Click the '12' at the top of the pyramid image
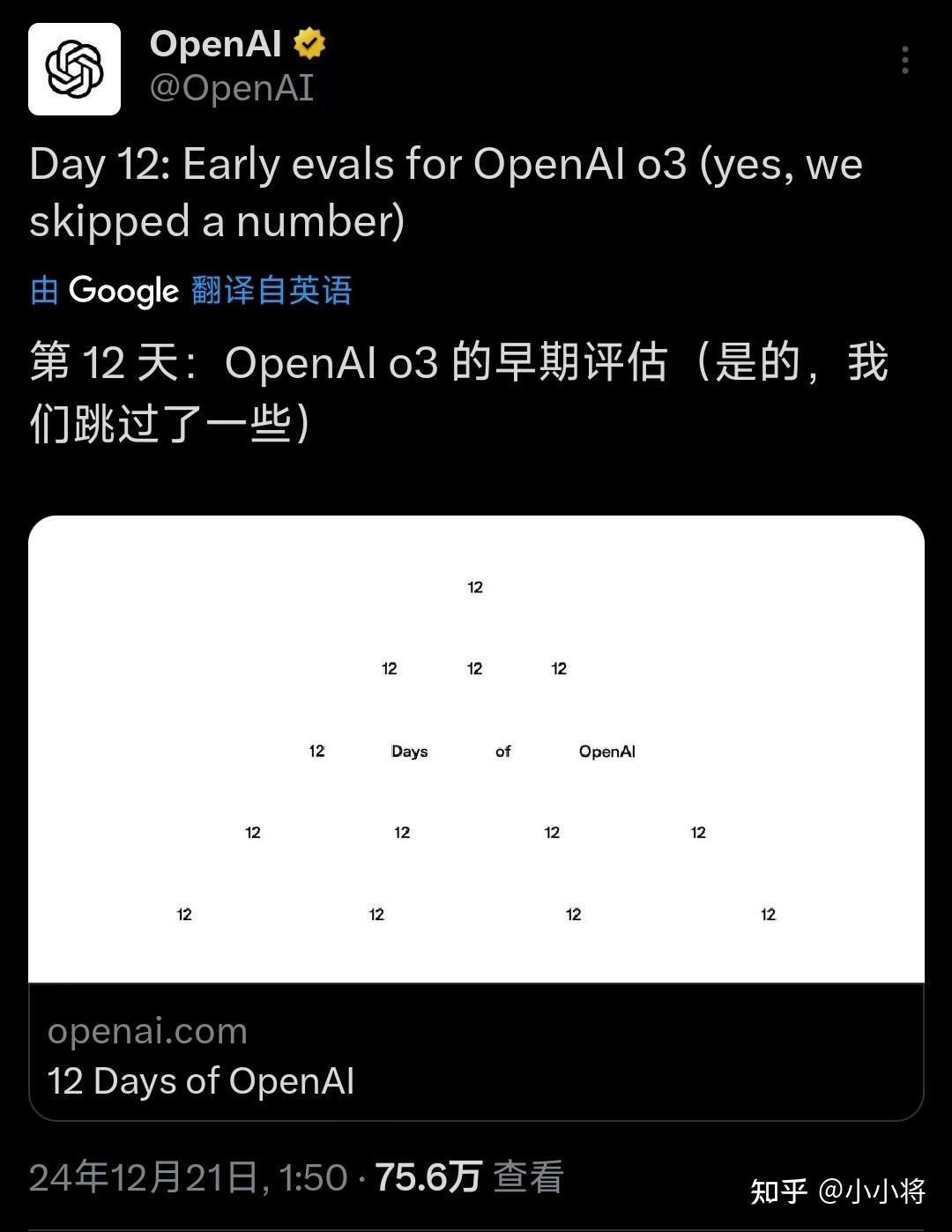The height and width of the screenshot is (1232, 952). [474, 586]
